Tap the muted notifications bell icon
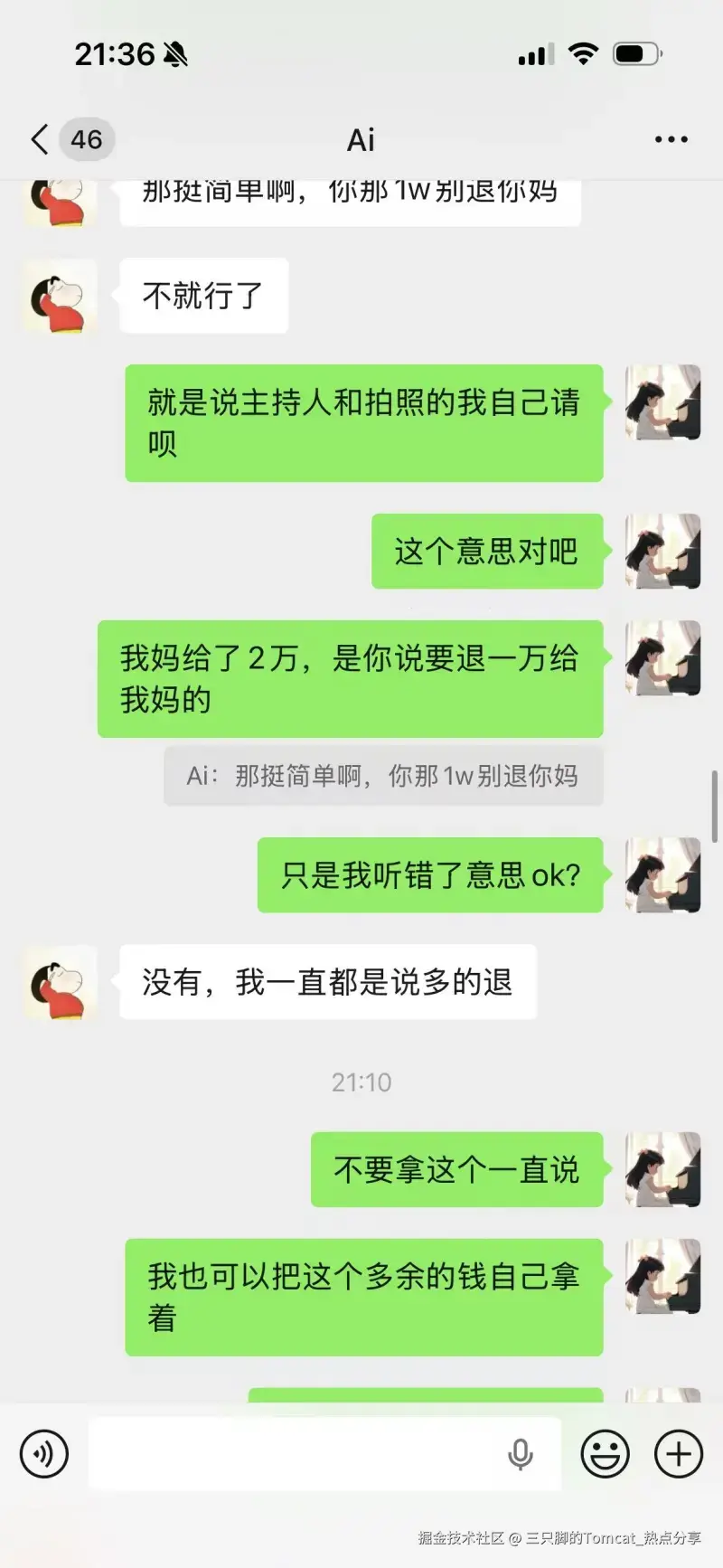Screen dimensions: 723x1568 [177, 54]
